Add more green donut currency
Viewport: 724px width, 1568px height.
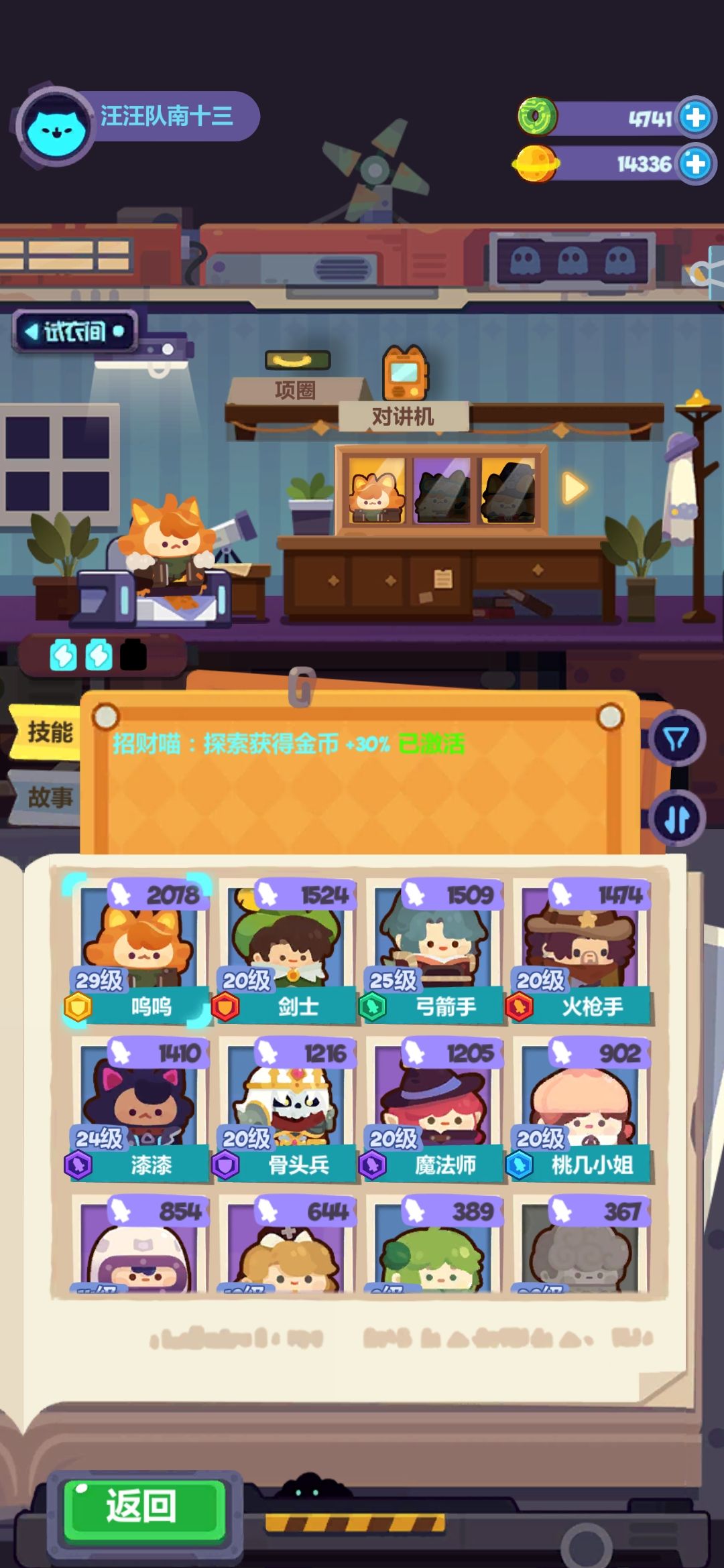(x=695, y=118)
